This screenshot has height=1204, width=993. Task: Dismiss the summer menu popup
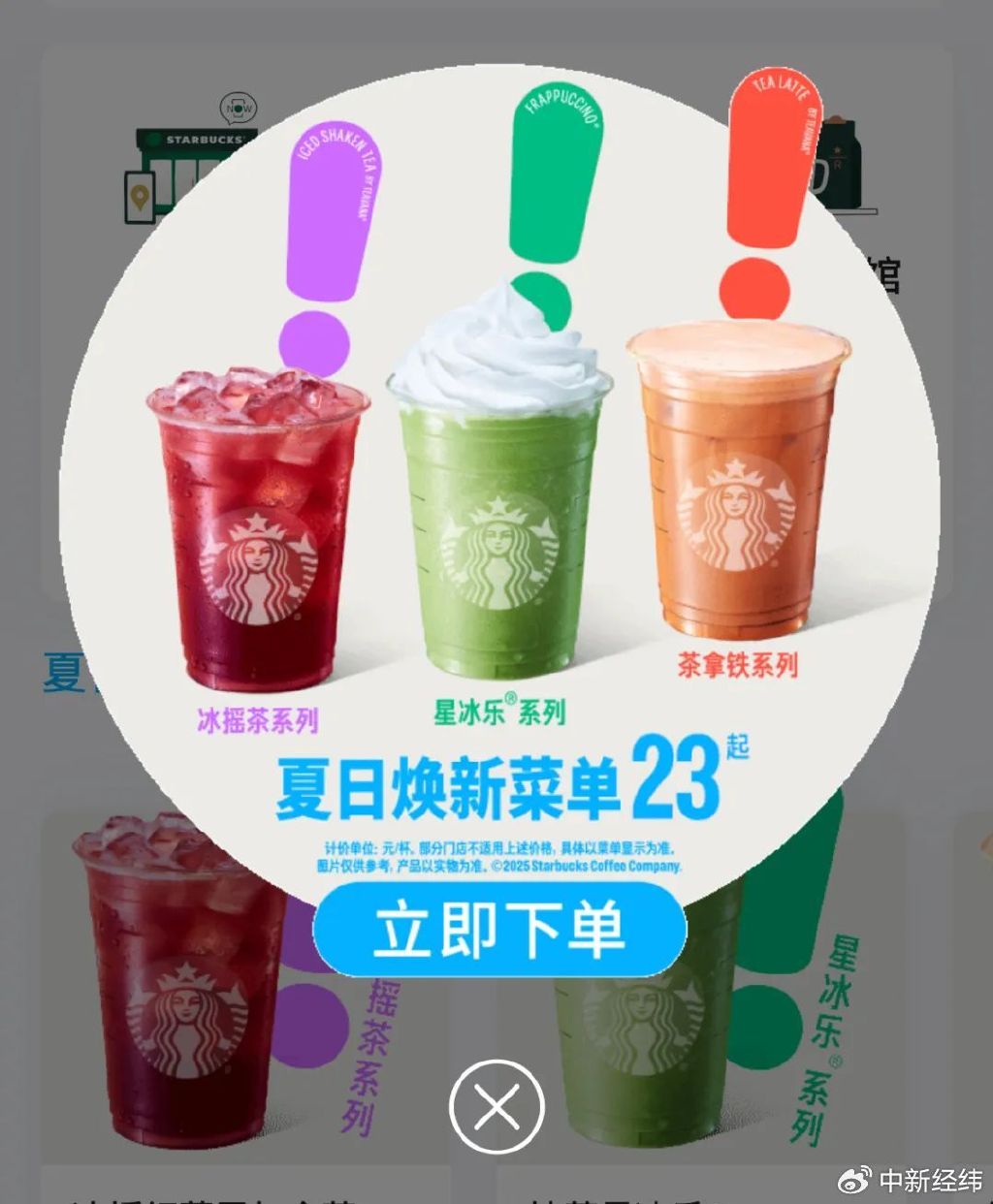pos(496,1106)
